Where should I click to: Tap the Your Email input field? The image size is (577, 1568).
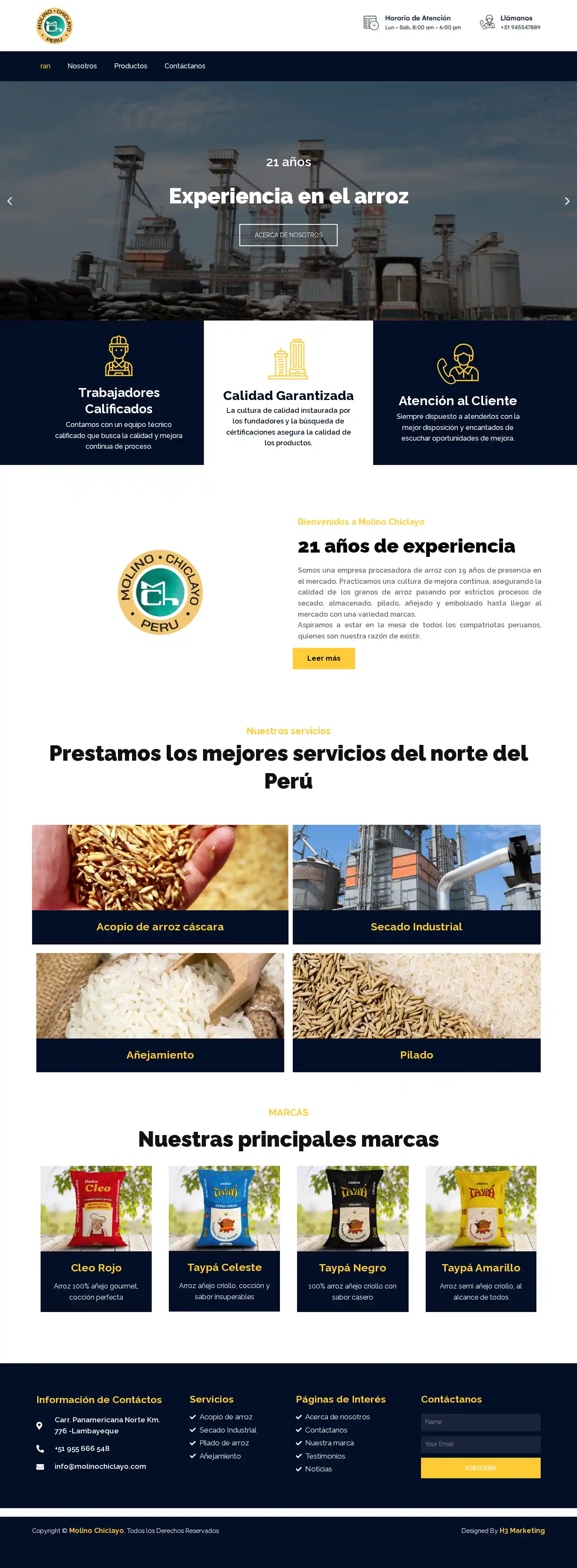480,1444
